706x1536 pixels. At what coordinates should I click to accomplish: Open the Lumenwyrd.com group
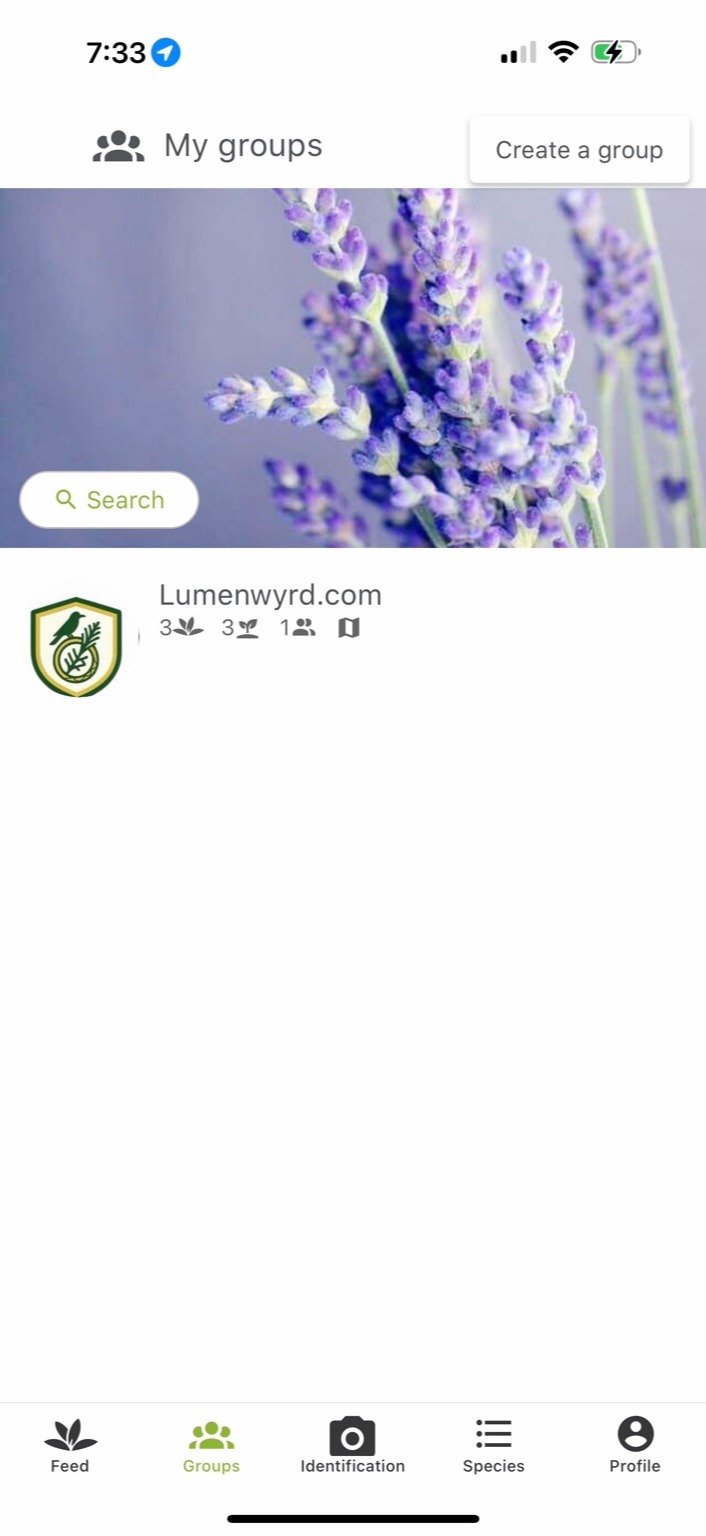[x=270, y=596]
